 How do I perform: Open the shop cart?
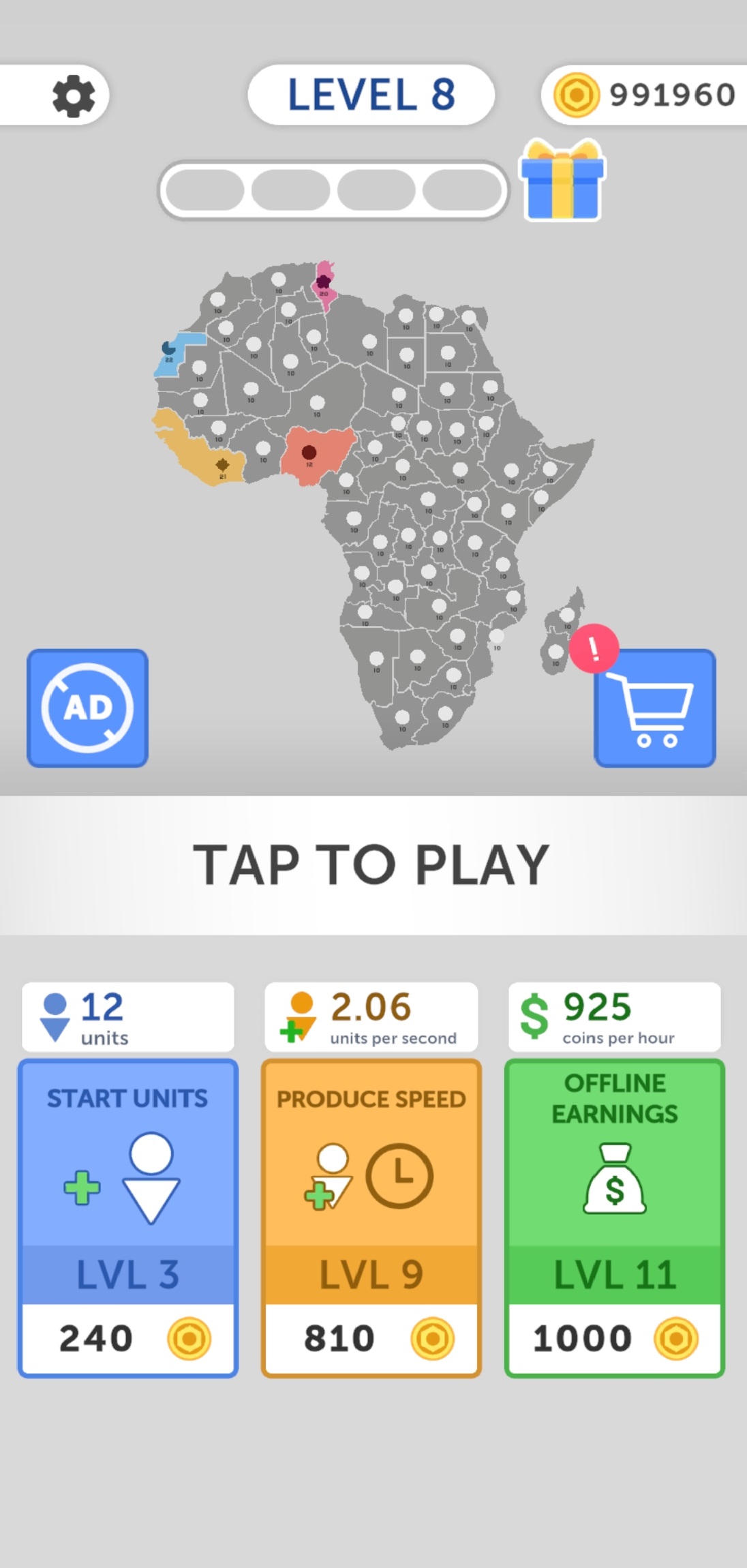point(654,709)
